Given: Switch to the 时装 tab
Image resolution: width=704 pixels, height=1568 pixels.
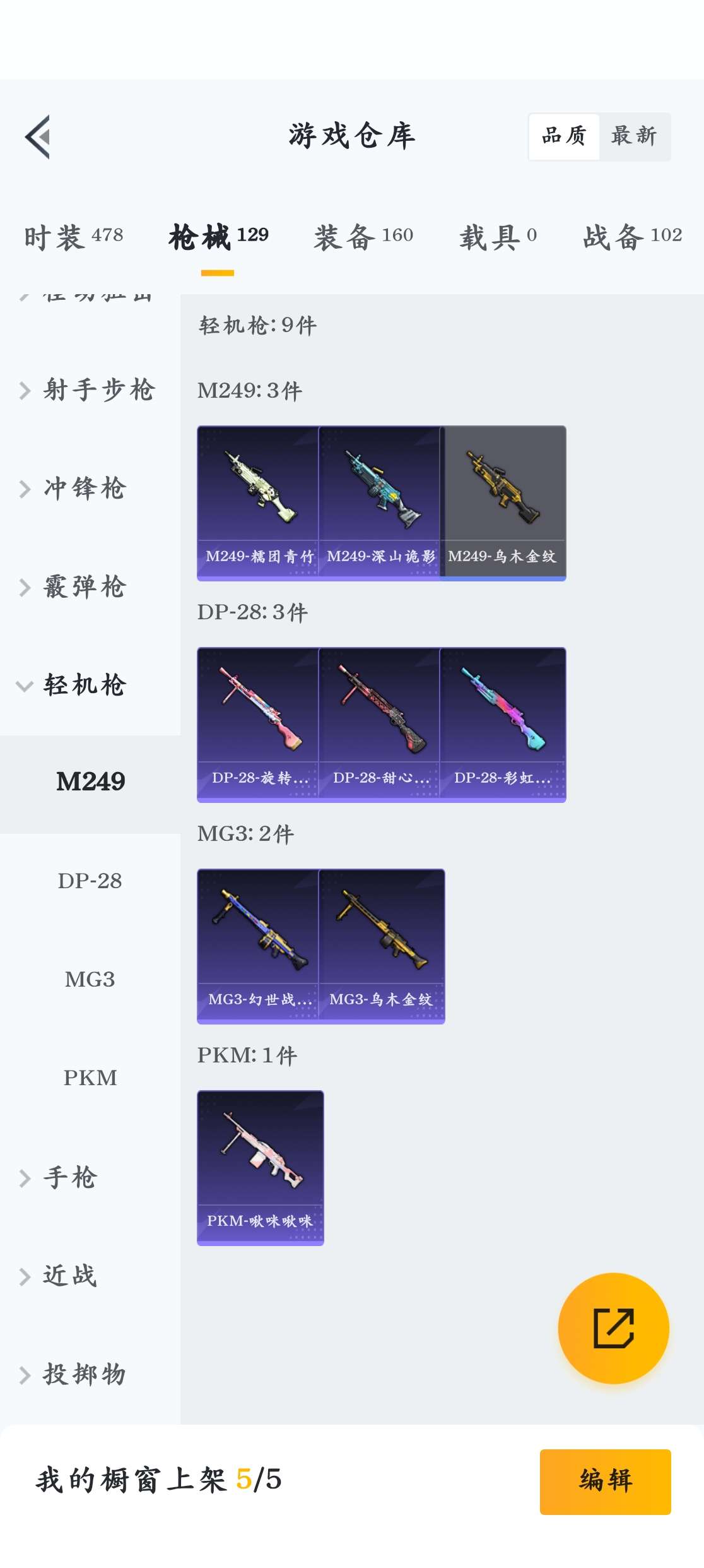Looking at the screenshot, I should 74,237.
